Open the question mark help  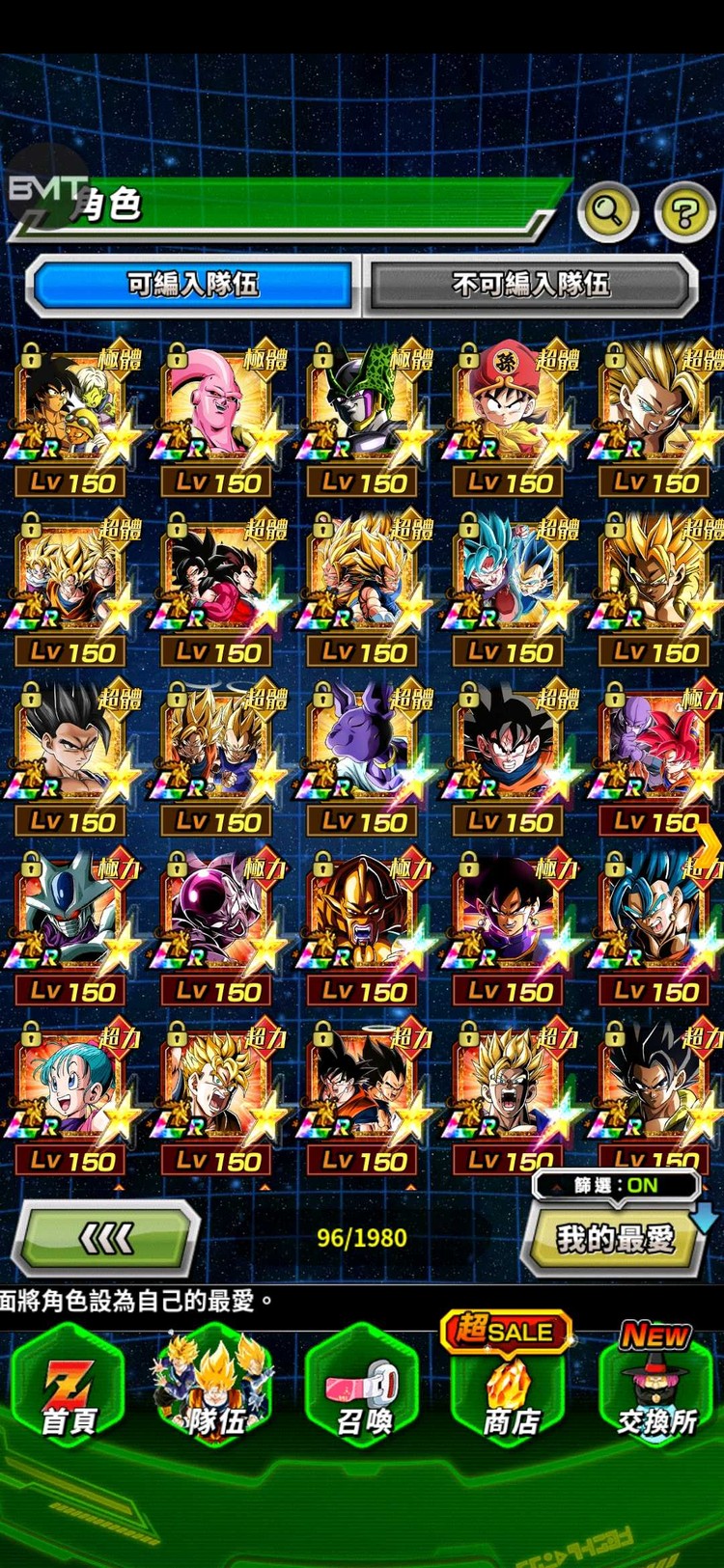coord(684,211)
